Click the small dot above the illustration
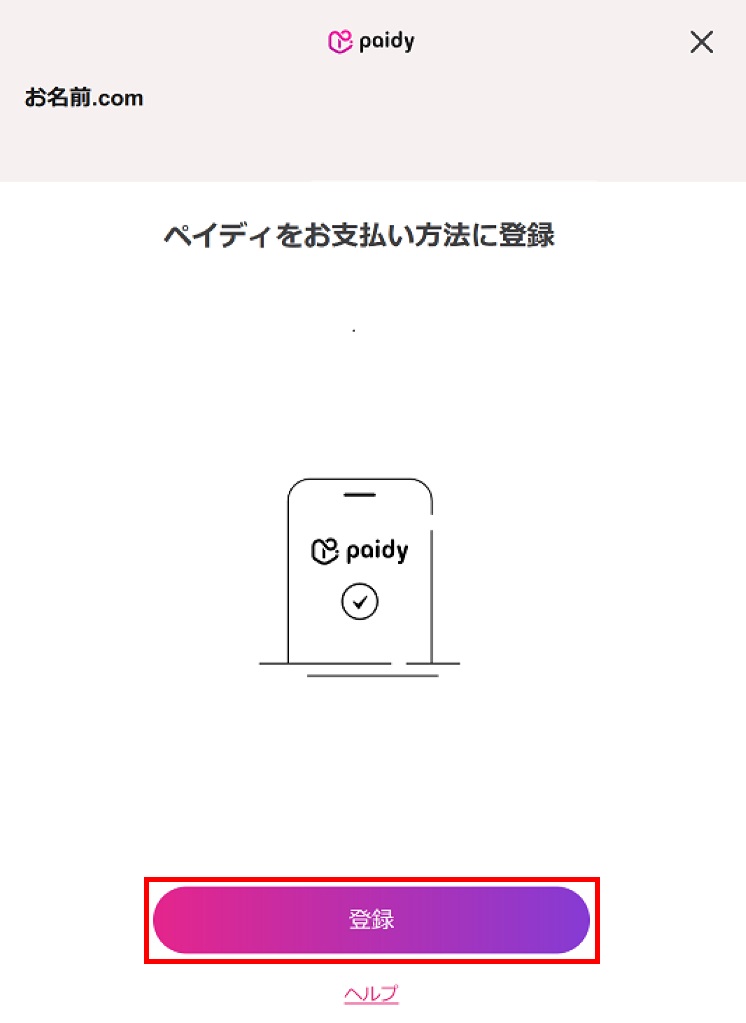The image size is (746, 1023). pyautogui.click(x=352, y=330)
